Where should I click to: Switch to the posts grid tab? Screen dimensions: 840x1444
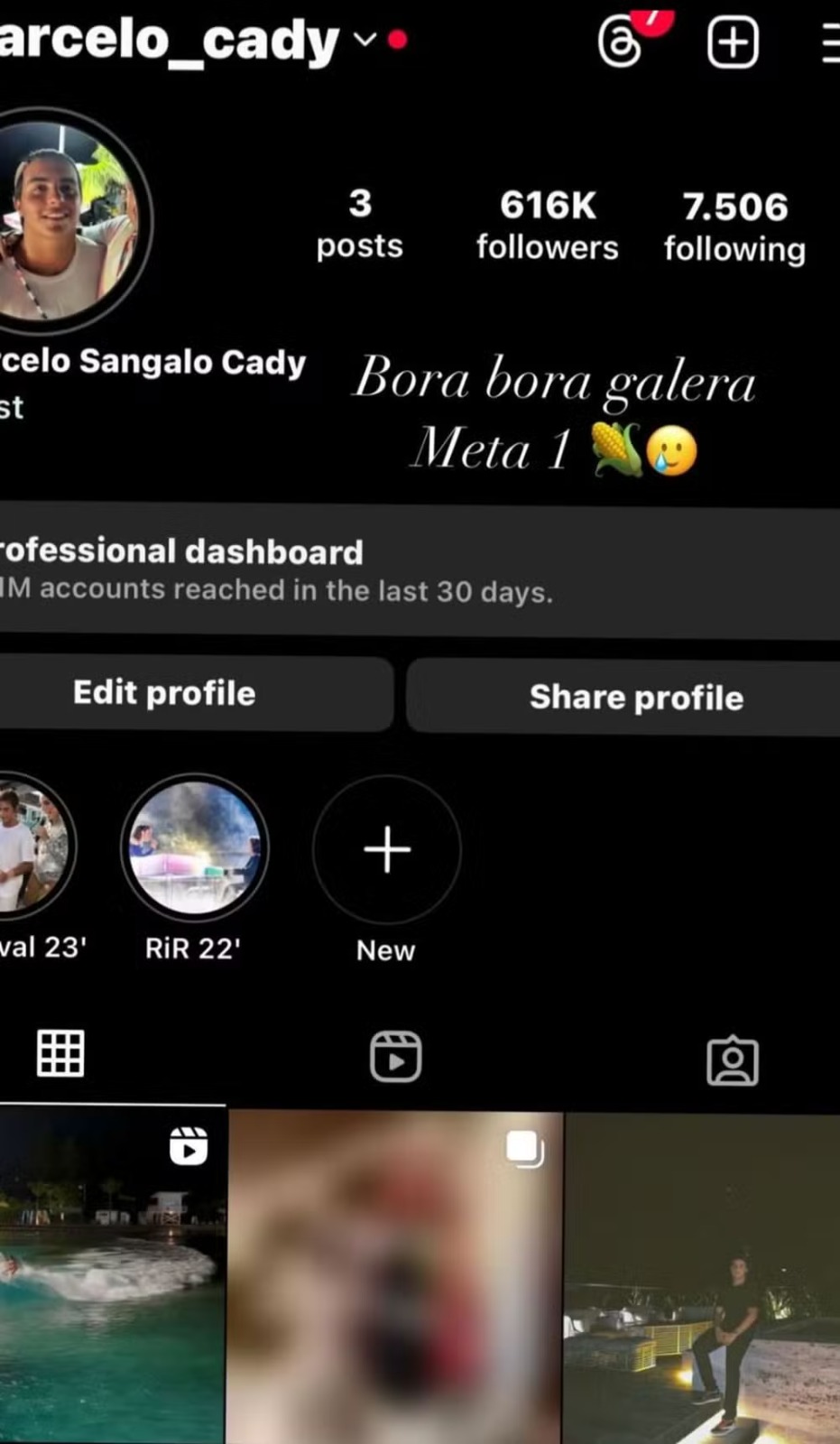[60, 1053]
